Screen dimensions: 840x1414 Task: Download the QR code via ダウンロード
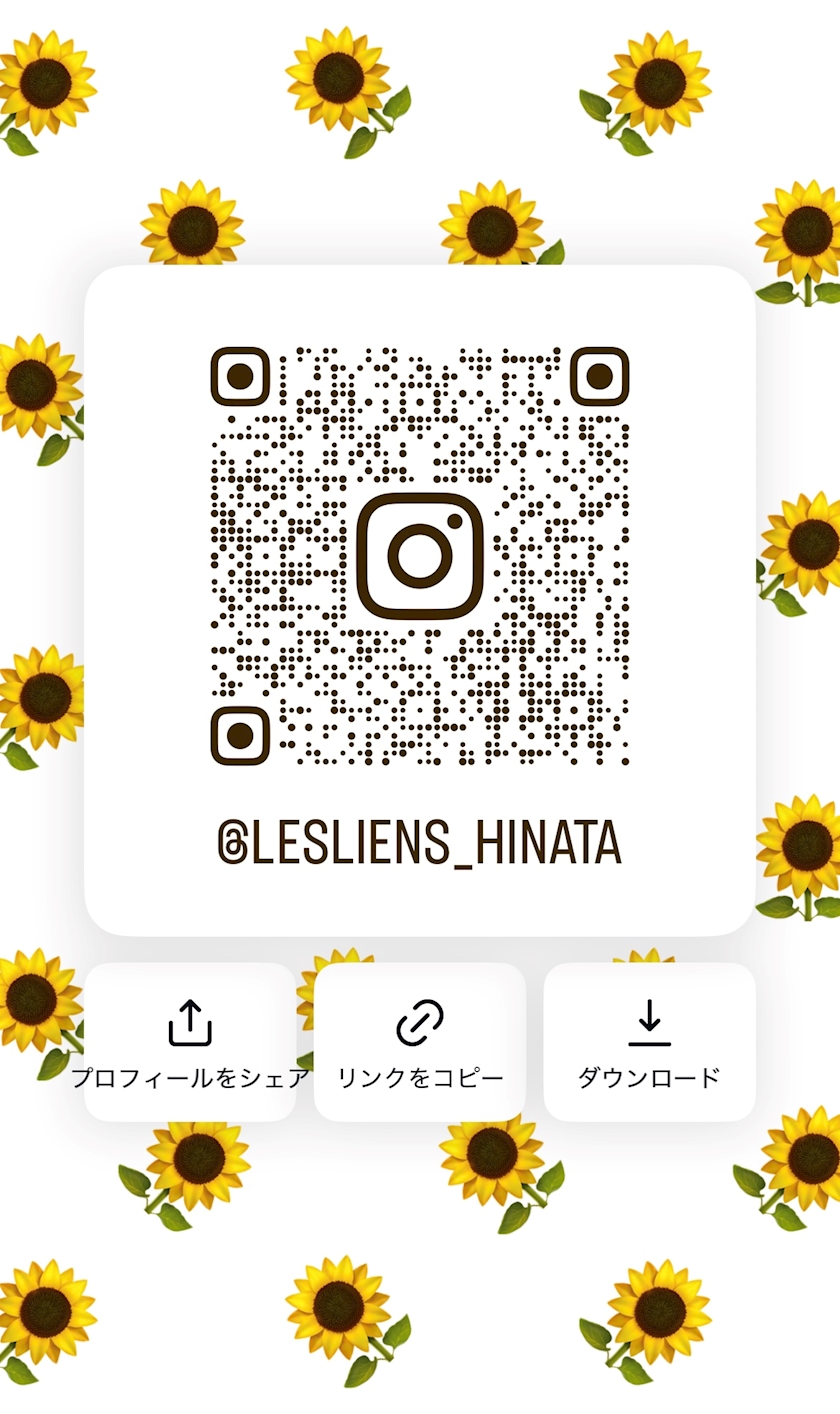pyautogui.click(x=649, y=1042)
